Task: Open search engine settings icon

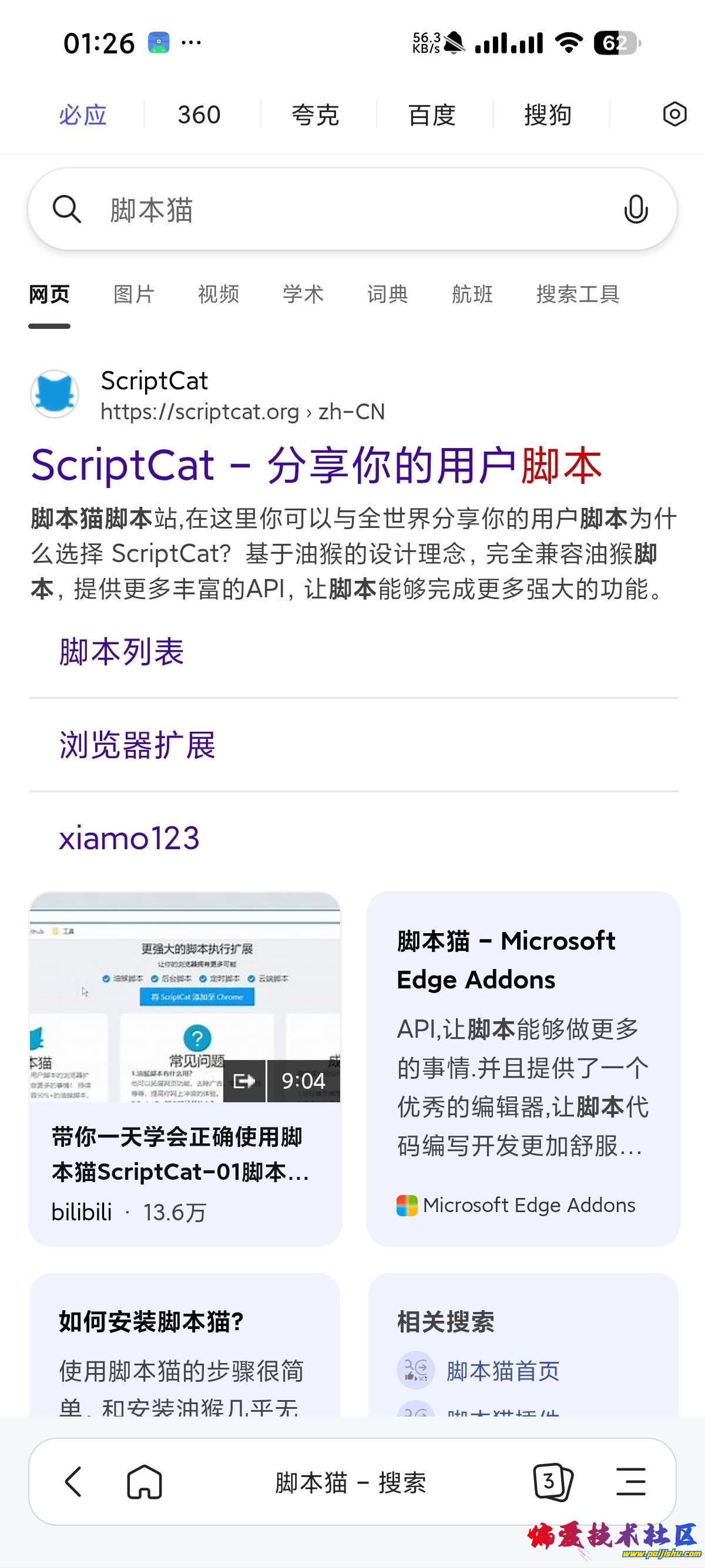Action: (x=674, y=115)
